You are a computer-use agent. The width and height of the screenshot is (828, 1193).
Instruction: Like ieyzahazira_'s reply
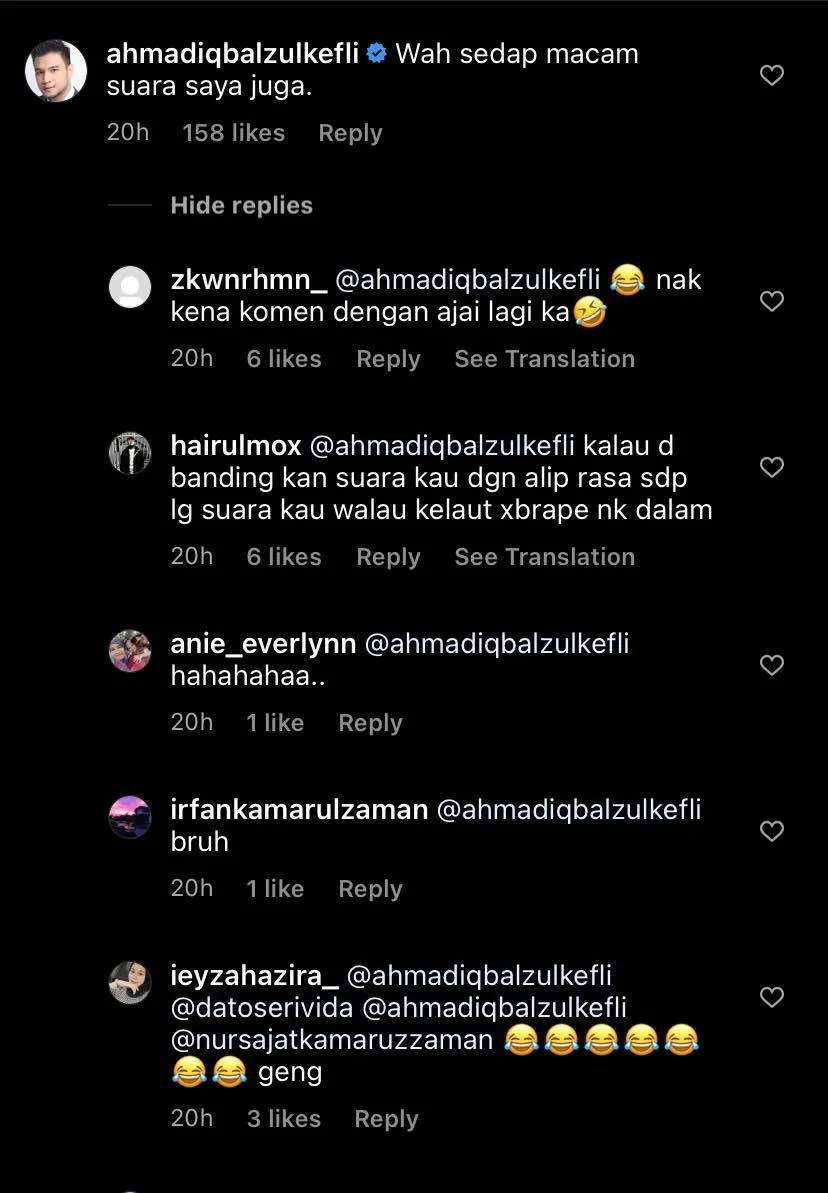(x=771, y=997)
